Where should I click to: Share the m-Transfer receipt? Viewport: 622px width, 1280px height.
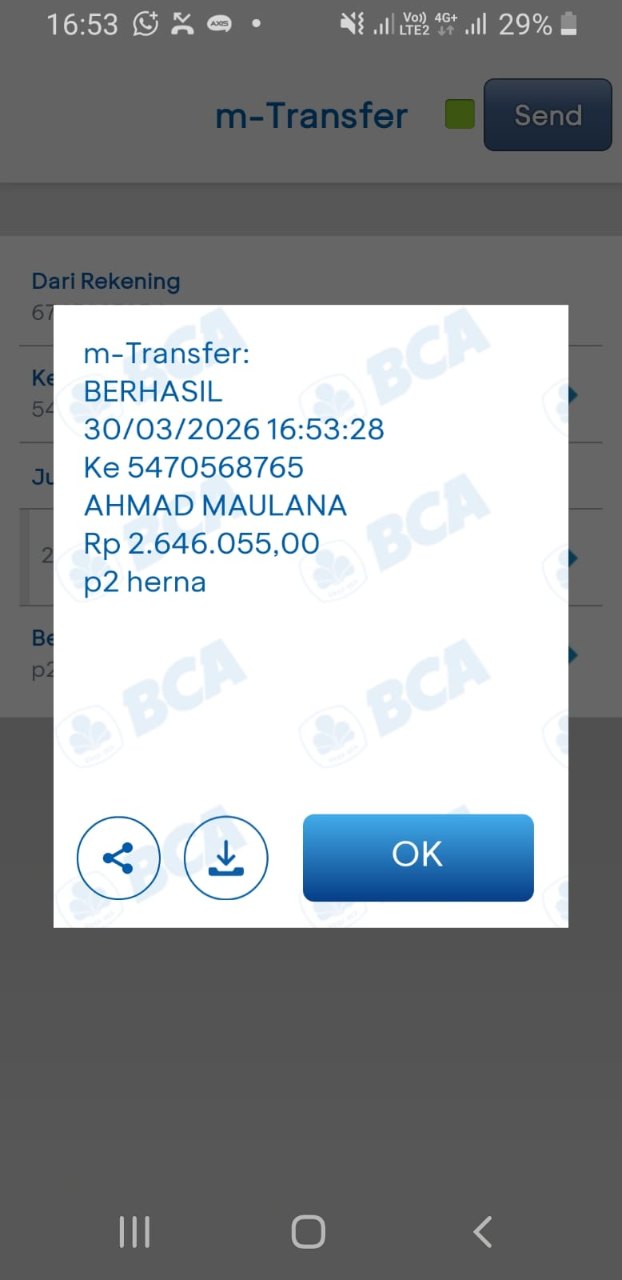coord(119,858)
